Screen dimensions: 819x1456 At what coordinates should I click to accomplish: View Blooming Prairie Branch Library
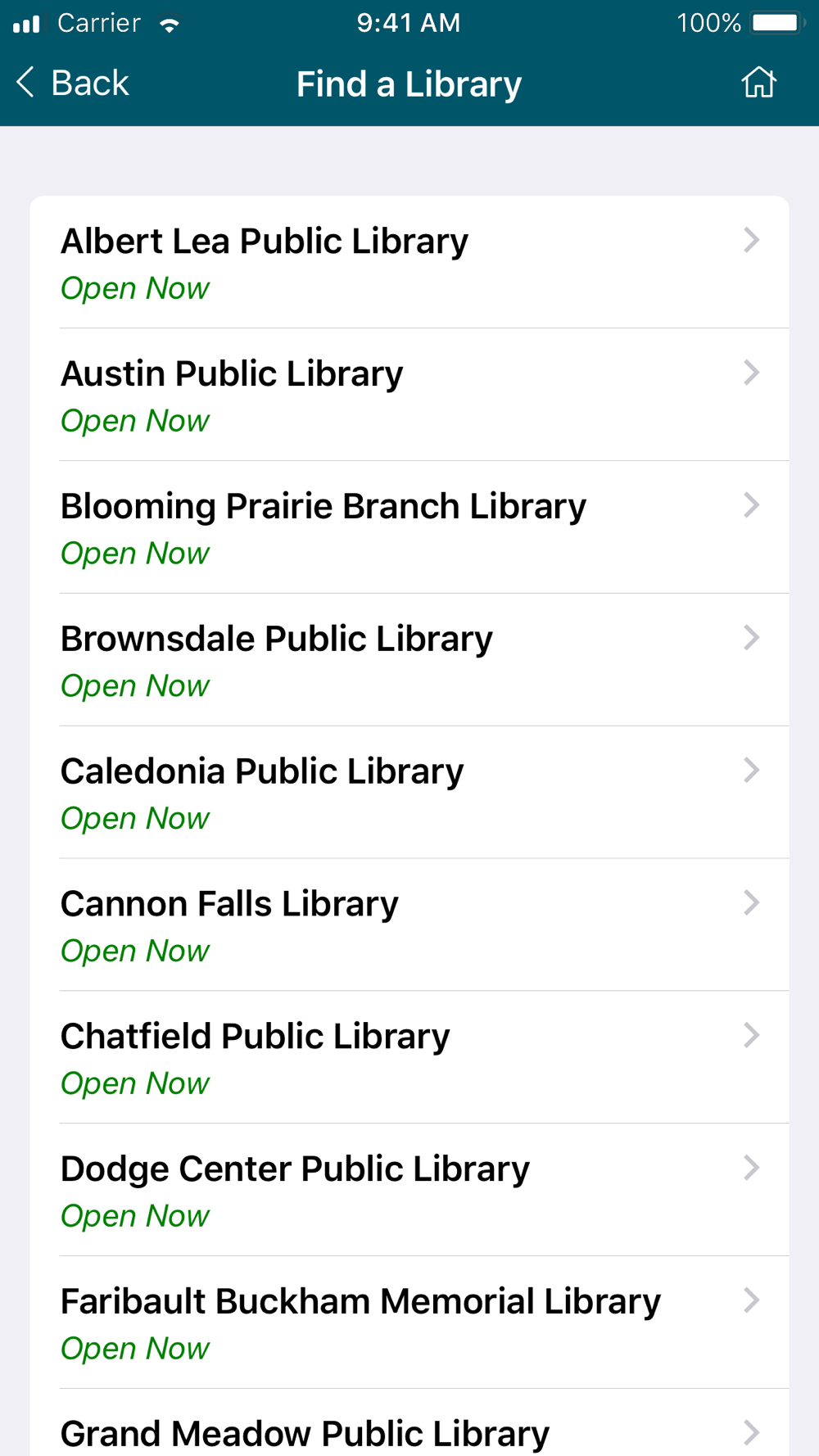409,527
